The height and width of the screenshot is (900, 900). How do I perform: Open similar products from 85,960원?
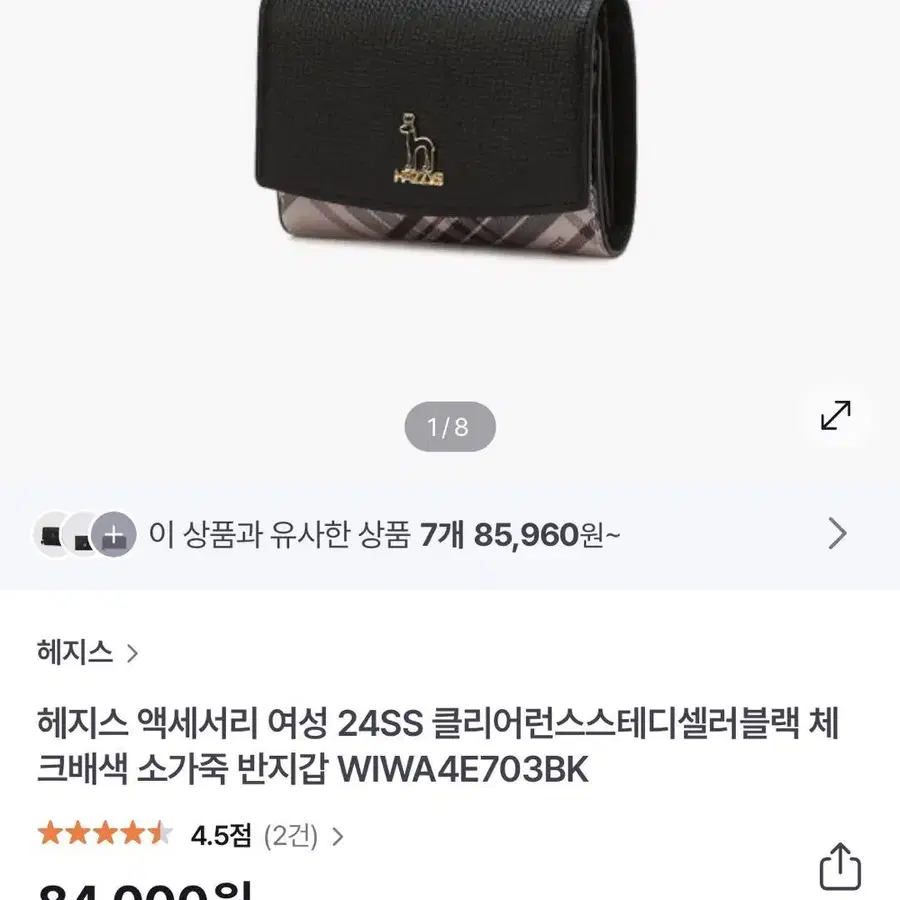(441, 534)
